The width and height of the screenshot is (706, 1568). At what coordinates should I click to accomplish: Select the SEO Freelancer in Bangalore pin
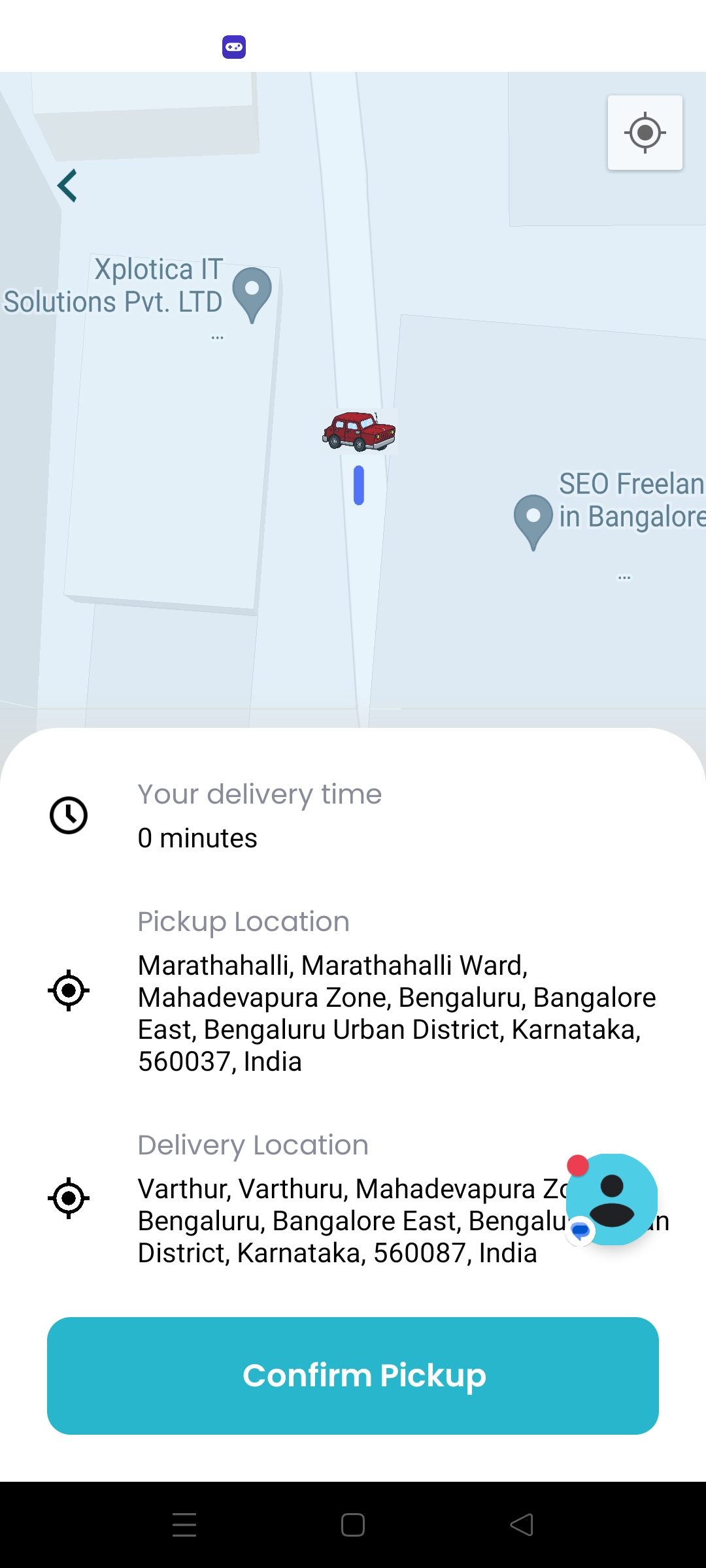[x=533, y=521]
